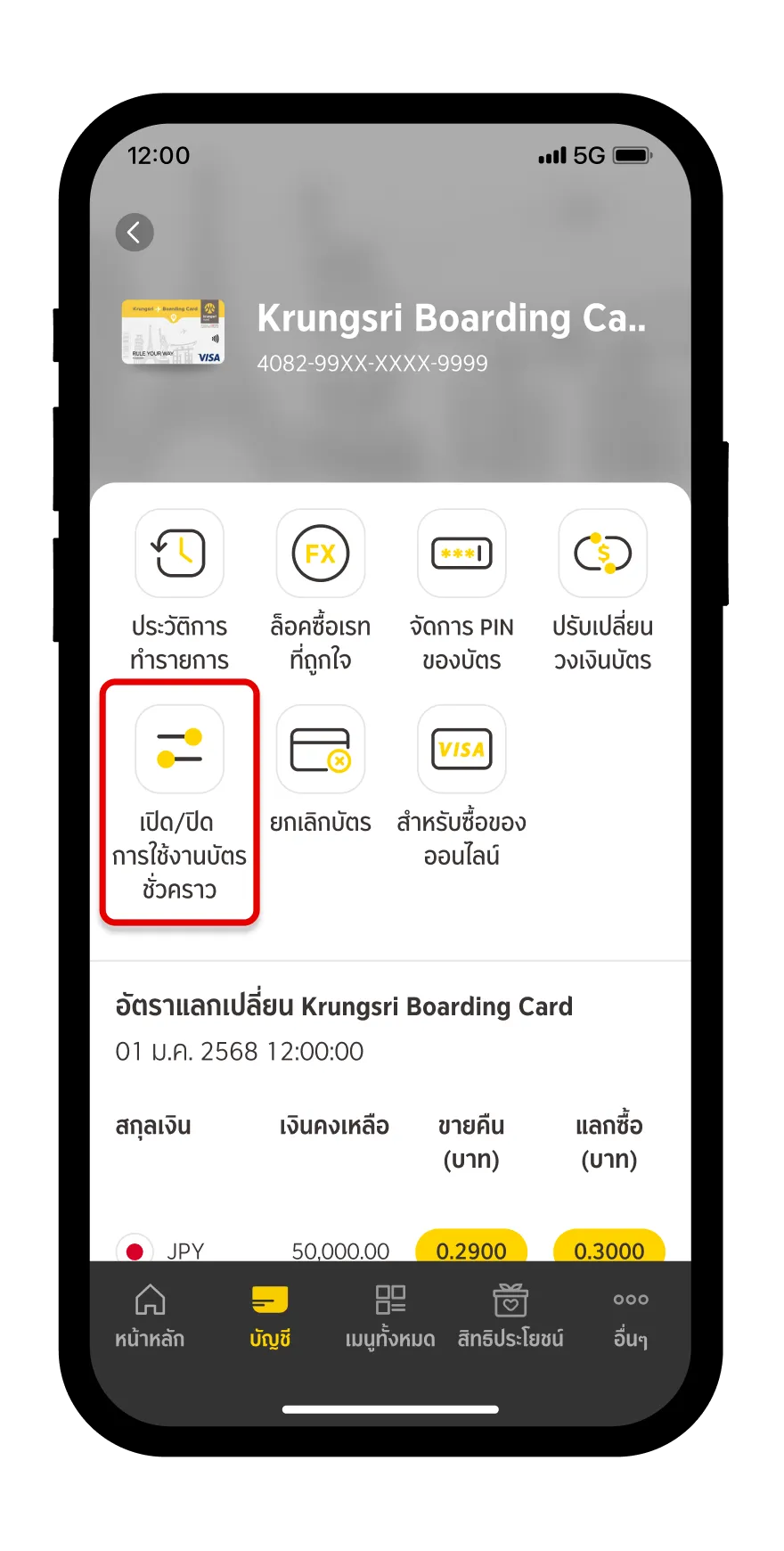Image resolution: width=784 pixels, height=1551 pixels.
Task: Tap เปิด/ปิดการใช้งานบัตรชั่วคราว option
Action: coord(179,803)
